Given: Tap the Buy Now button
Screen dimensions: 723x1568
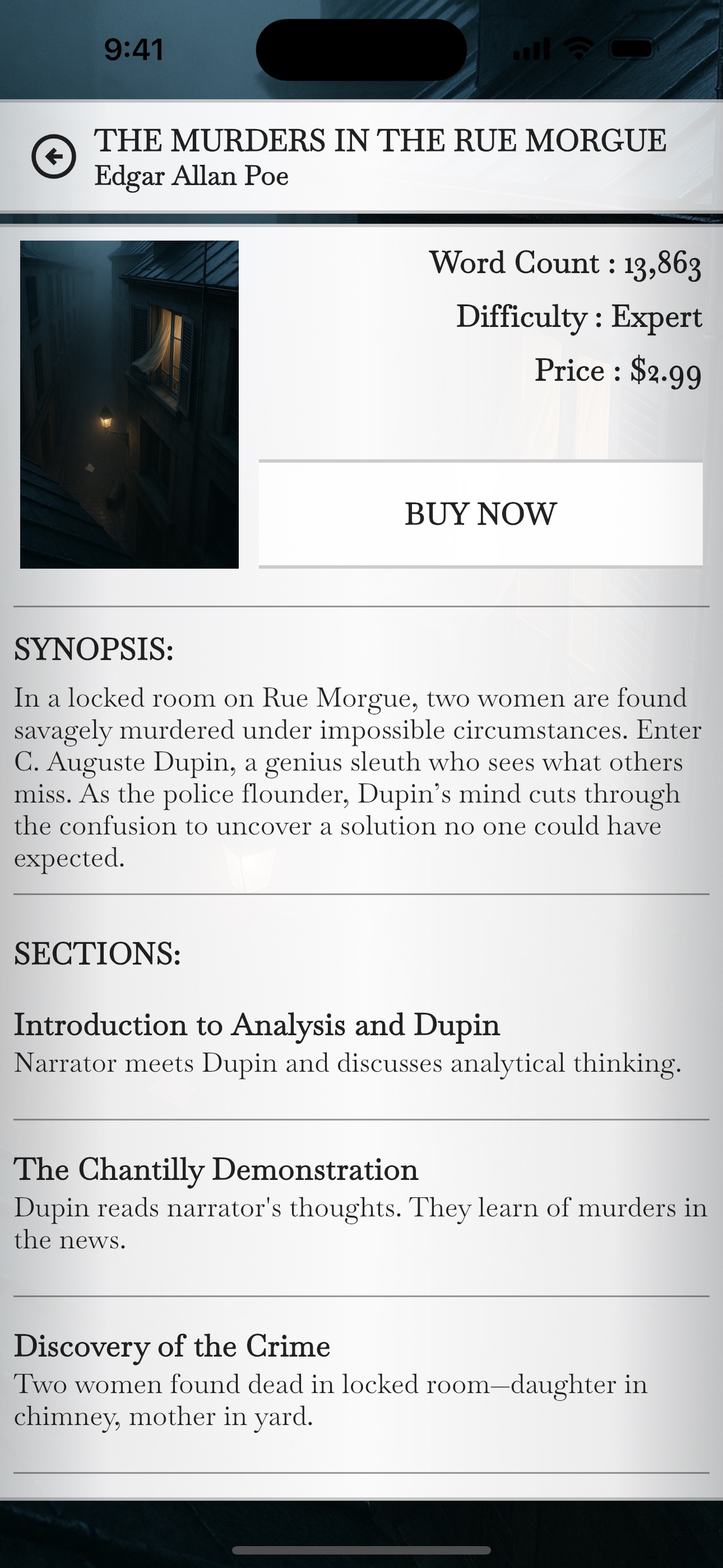Looking at the screenshot, I should pyautogui.click(x=480, y=514).
